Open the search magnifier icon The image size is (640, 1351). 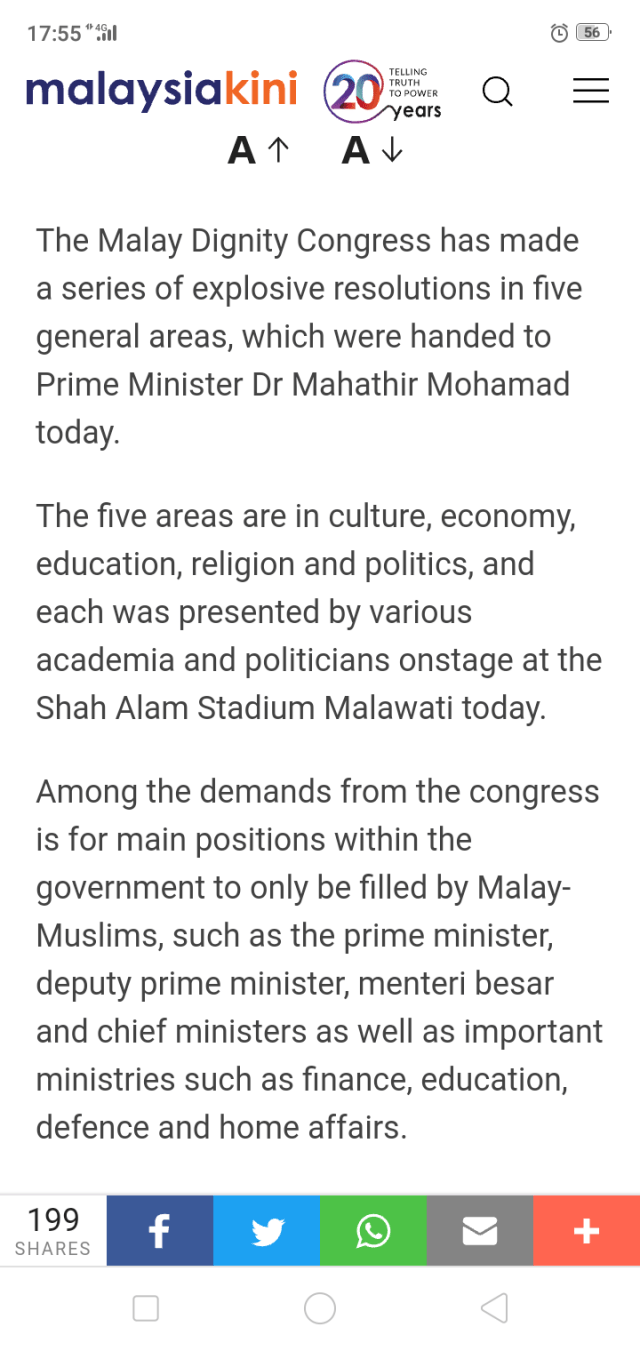497,92
